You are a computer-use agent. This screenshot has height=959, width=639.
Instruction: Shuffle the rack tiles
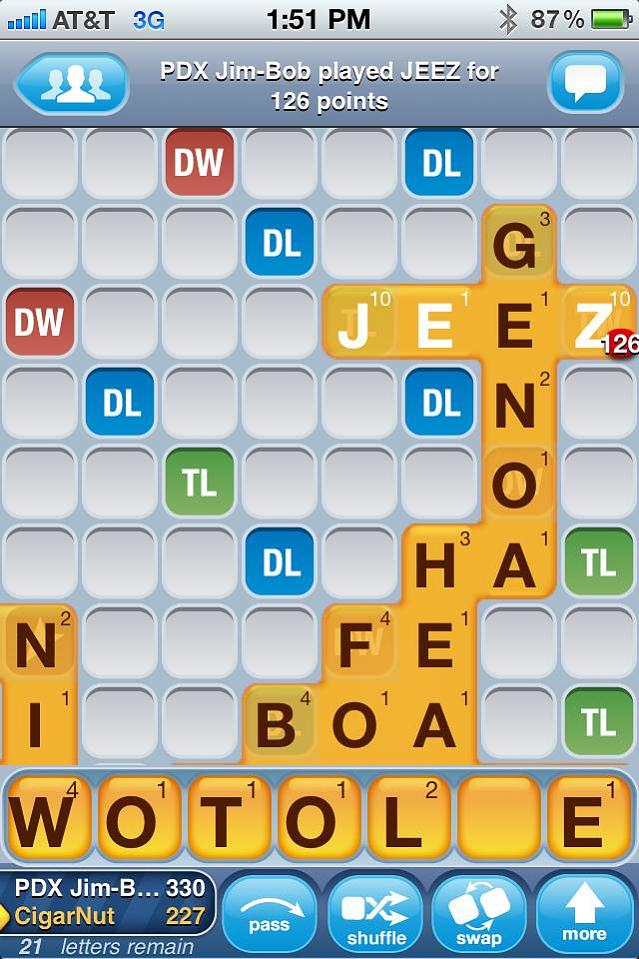point(376,913)
